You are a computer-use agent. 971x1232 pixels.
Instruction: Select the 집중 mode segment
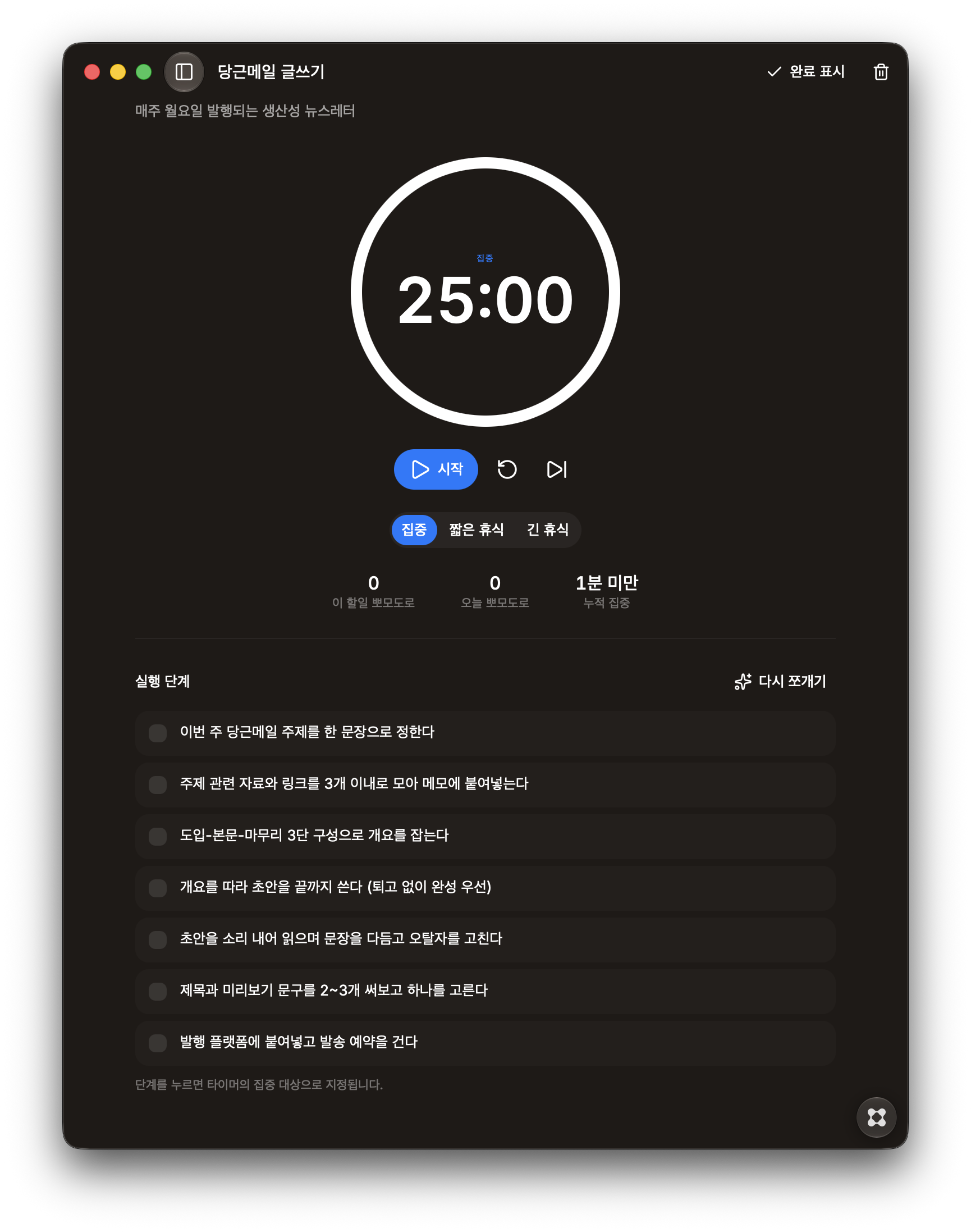tap(414, 530)
